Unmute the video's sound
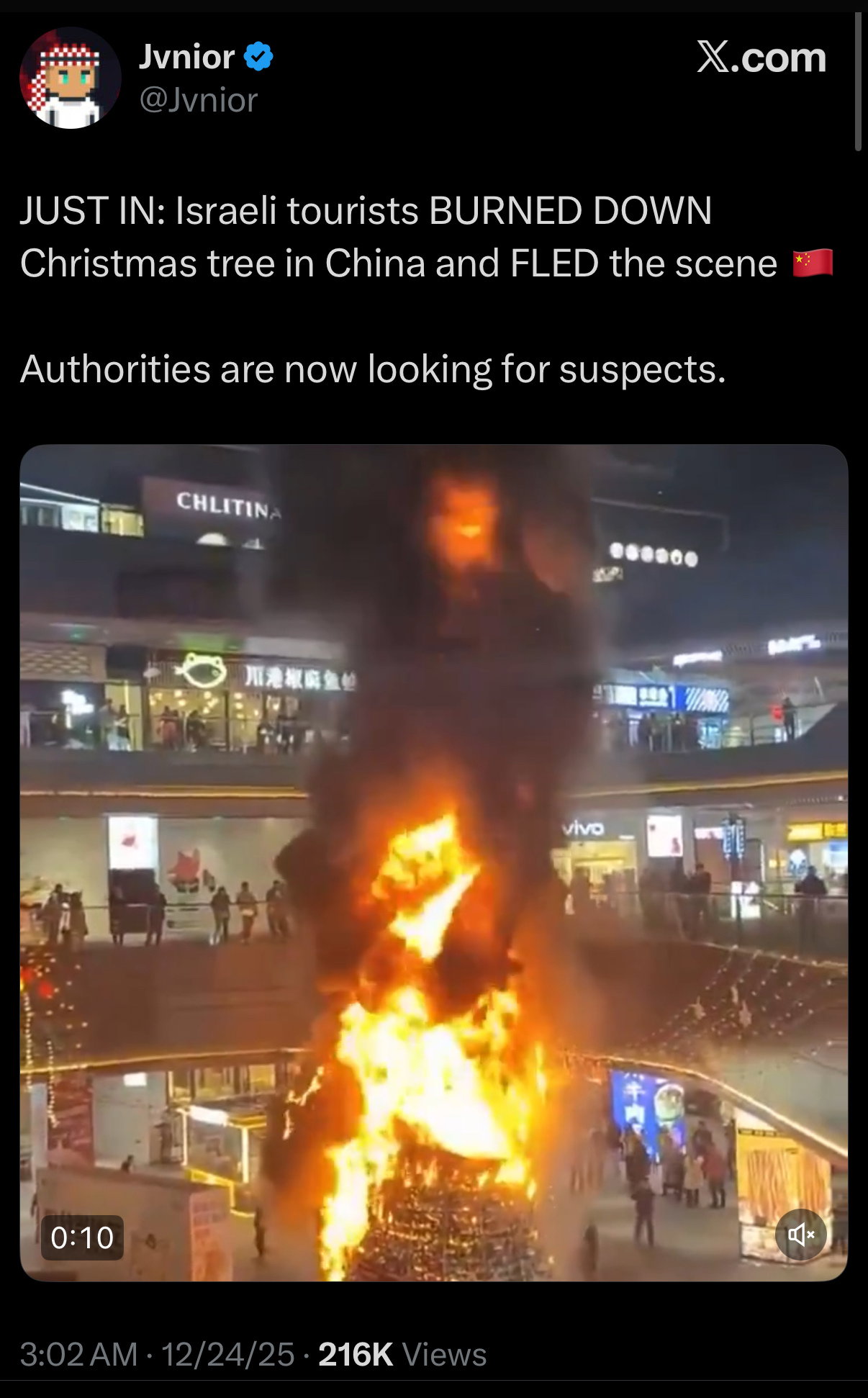 800,1235
